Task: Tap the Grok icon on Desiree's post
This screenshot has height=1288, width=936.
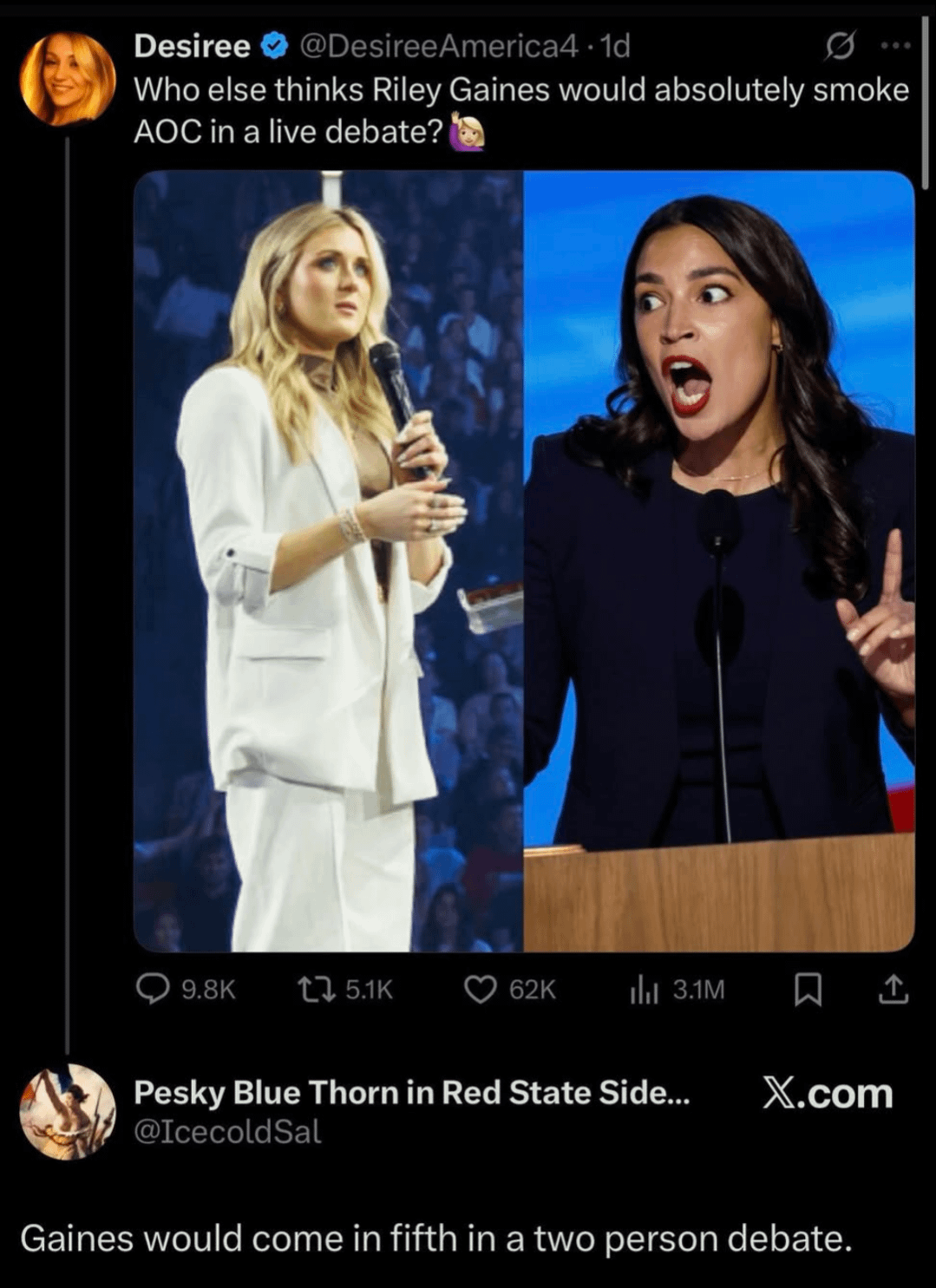Action: (839, 46)
